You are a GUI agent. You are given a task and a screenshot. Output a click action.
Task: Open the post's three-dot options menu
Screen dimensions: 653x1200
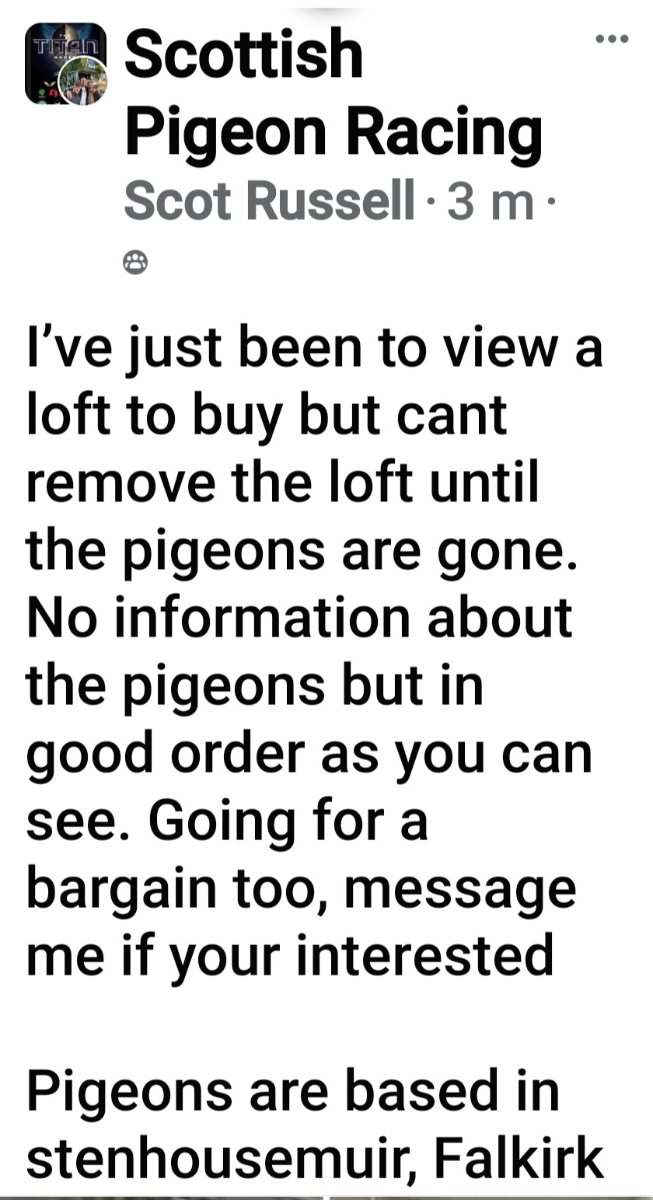[x=611, y=39]
